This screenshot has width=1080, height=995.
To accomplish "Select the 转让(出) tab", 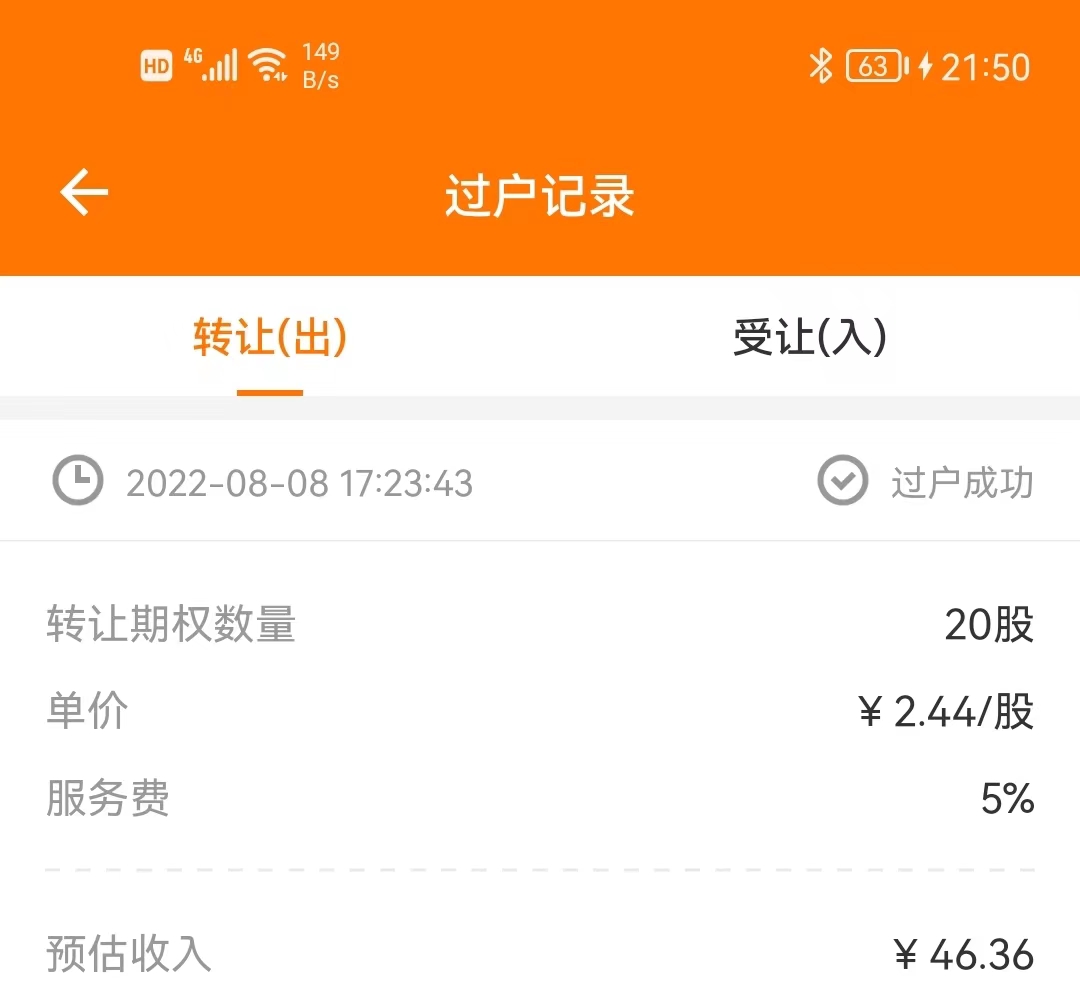I will click(x=270, y=338).
